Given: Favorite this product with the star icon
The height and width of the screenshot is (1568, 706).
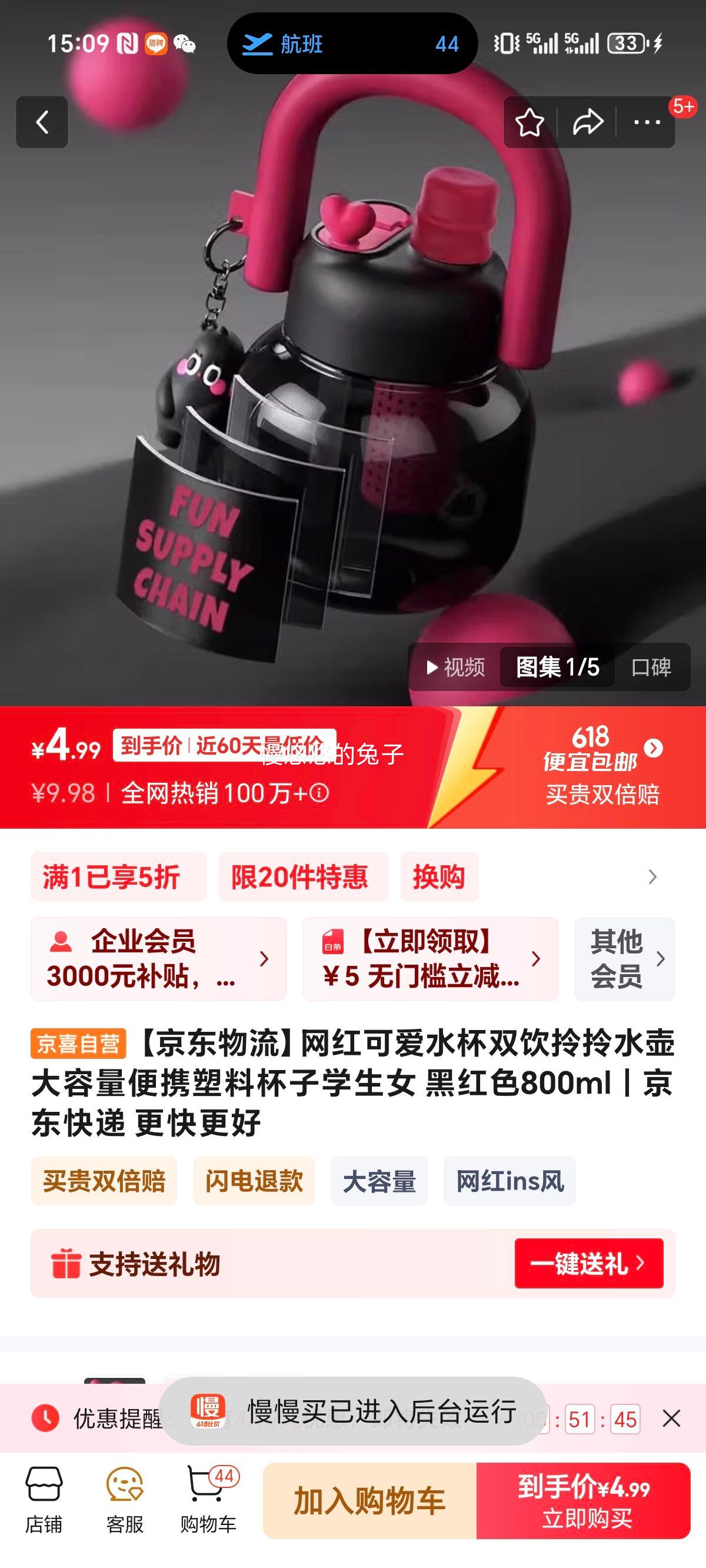Looking at the screenshot, I should coord(529,122).
